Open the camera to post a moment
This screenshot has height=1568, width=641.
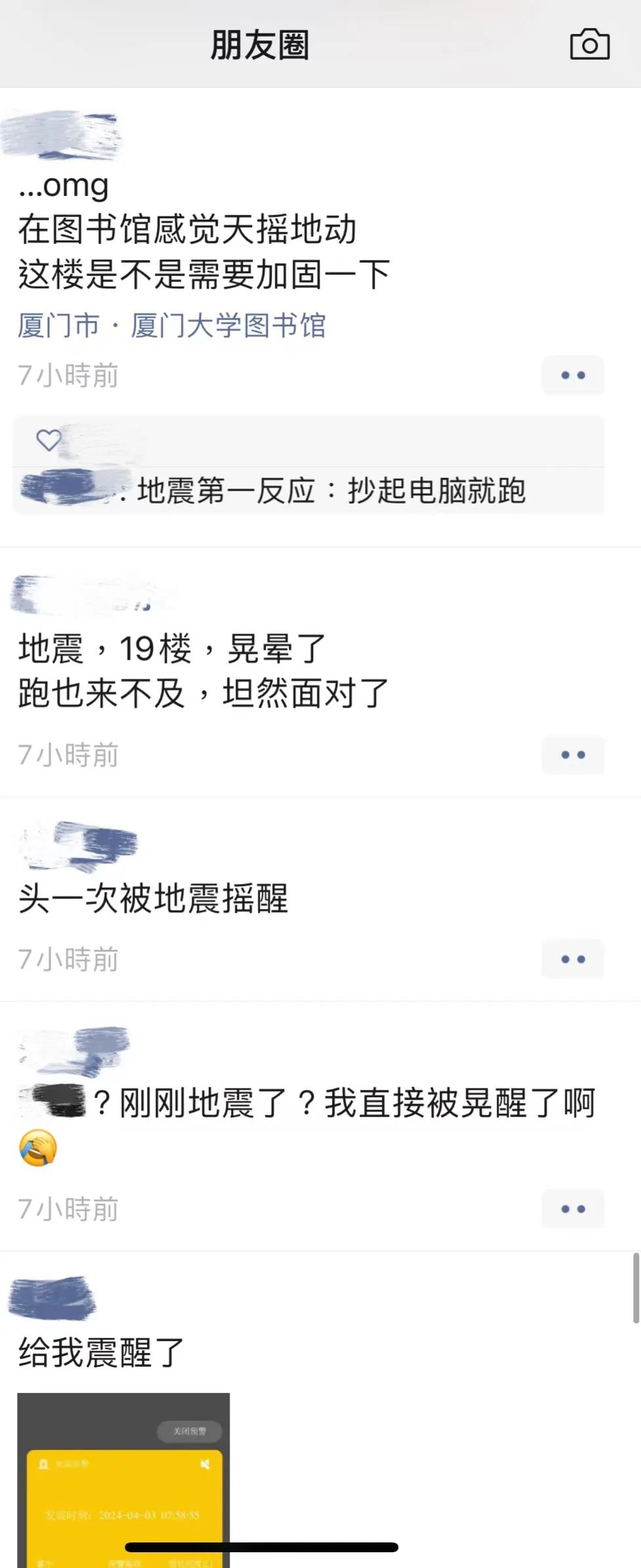coord(589,45)
